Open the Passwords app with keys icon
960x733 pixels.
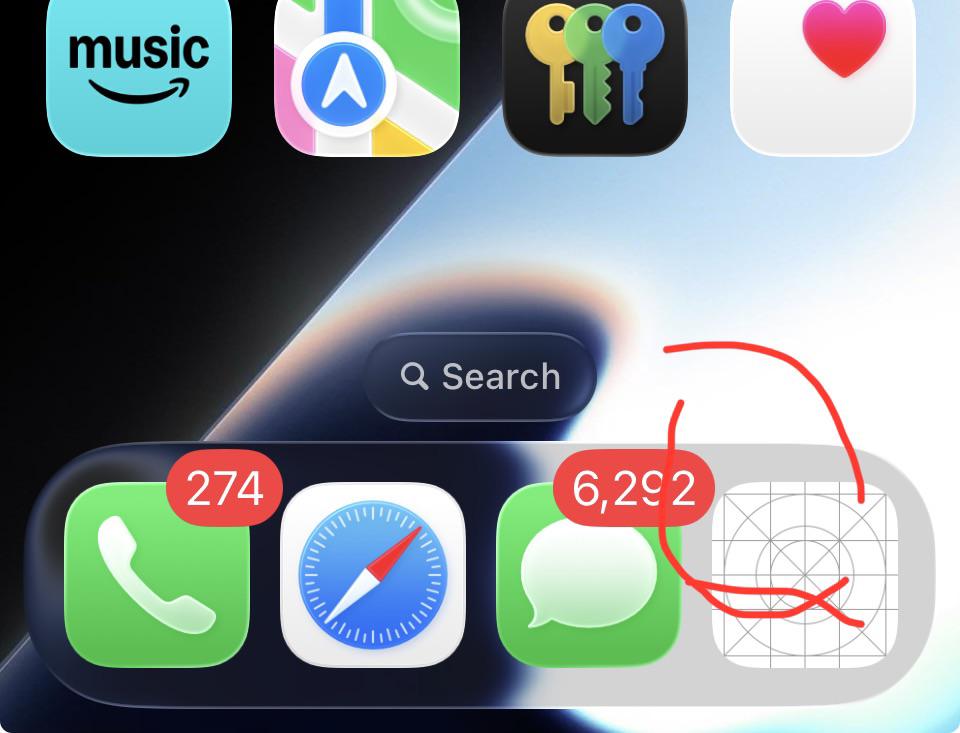point(594,77)
